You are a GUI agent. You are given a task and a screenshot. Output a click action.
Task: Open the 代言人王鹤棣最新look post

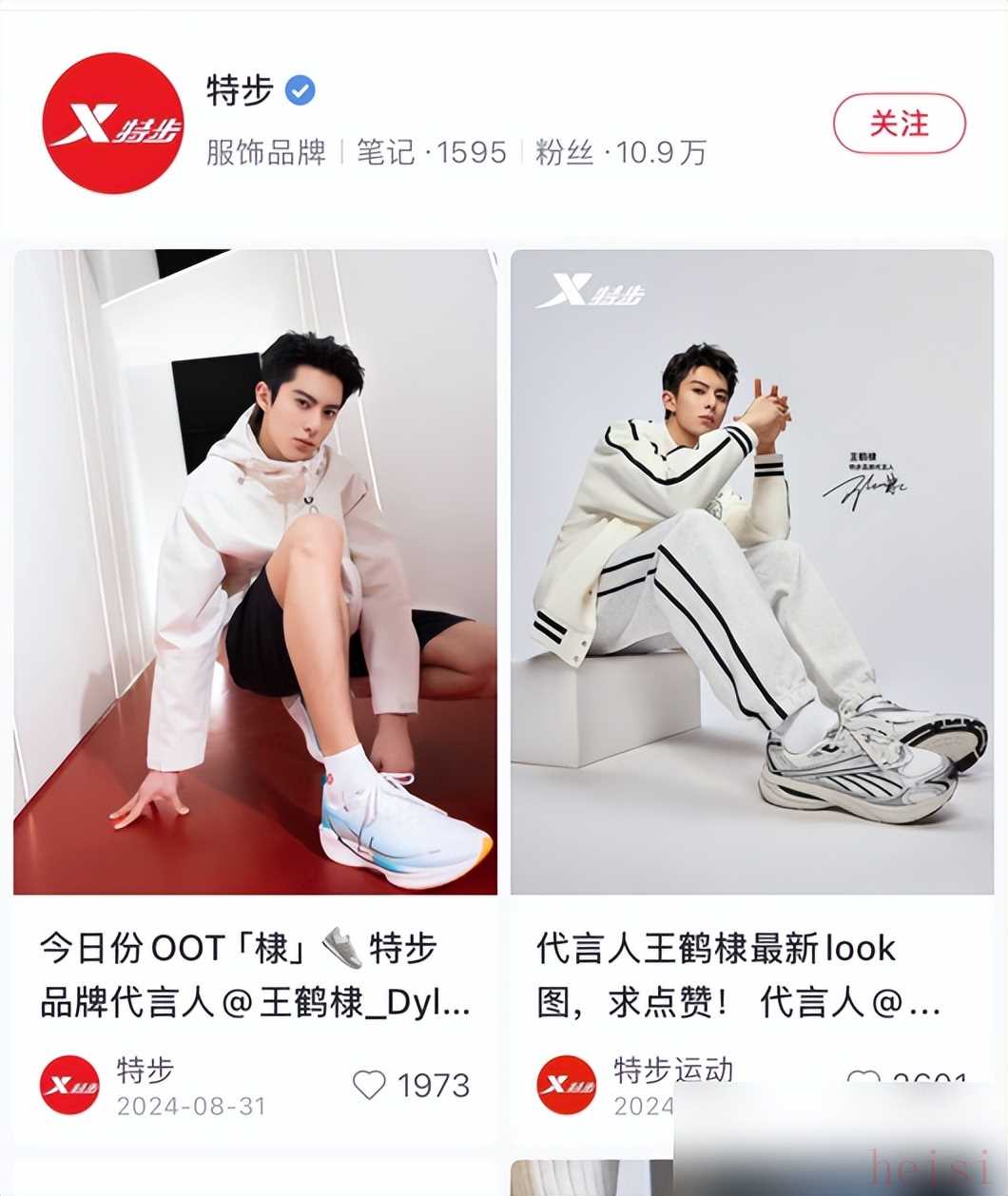[x=751, y=571]
